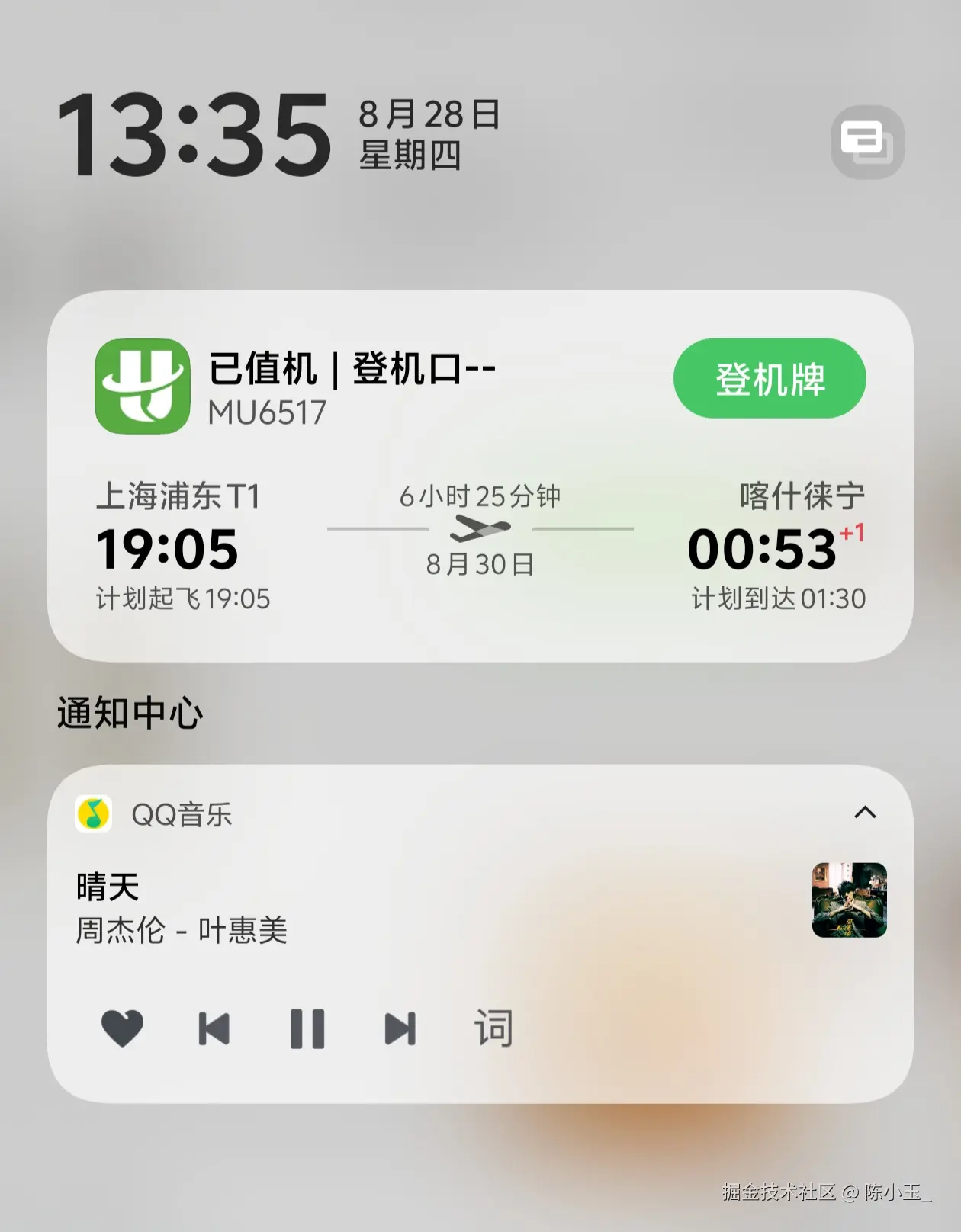The height and width of the screenshot is (1232, 961).
Task: Open lyrics with the 词 icon
Action: pos(493,1029)
